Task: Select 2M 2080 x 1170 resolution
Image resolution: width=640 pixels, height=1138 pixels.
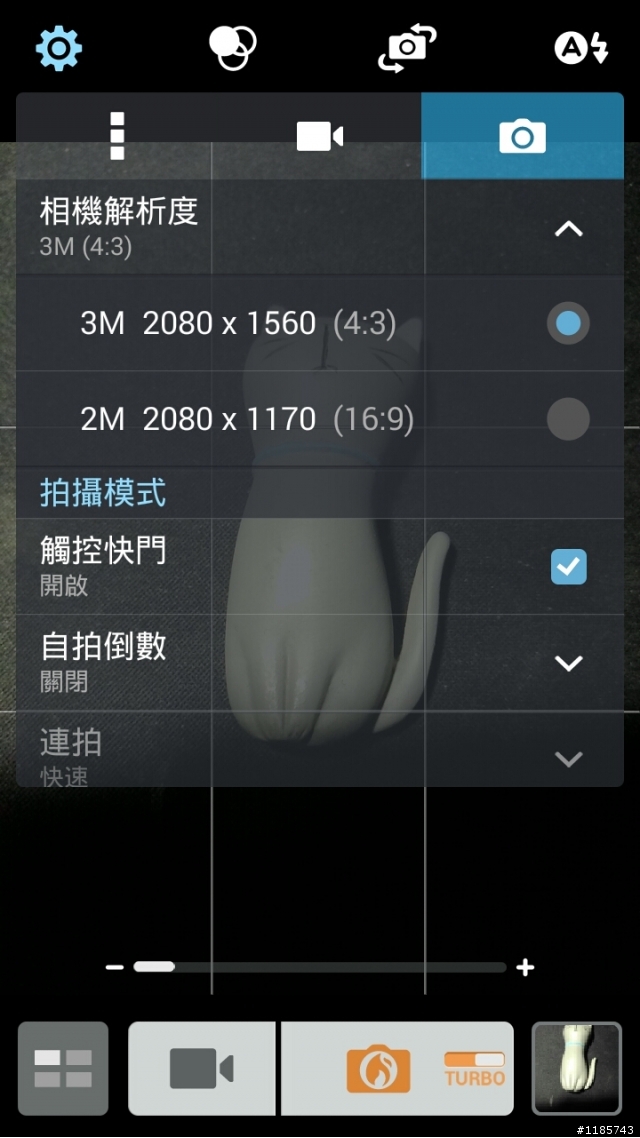Action: (x=568, y=419)
